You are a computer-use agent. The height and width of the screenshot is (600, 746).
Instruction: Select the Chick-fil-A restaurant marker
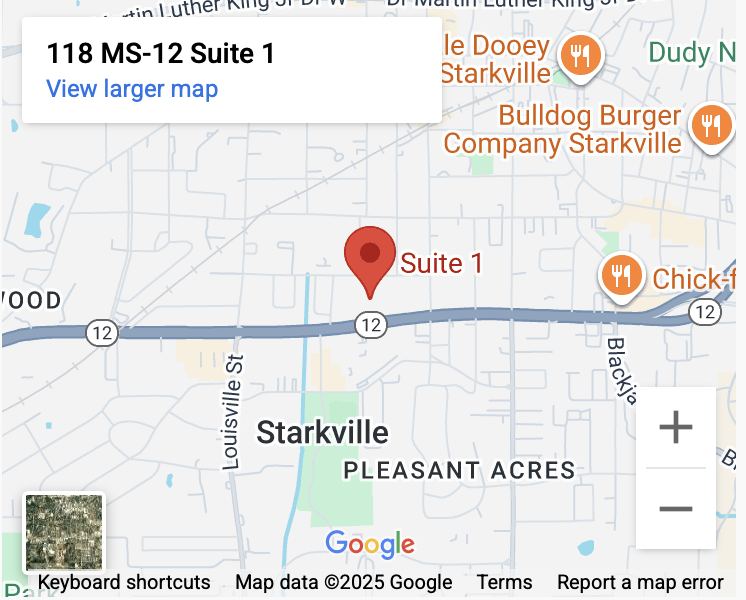(622, 274)
